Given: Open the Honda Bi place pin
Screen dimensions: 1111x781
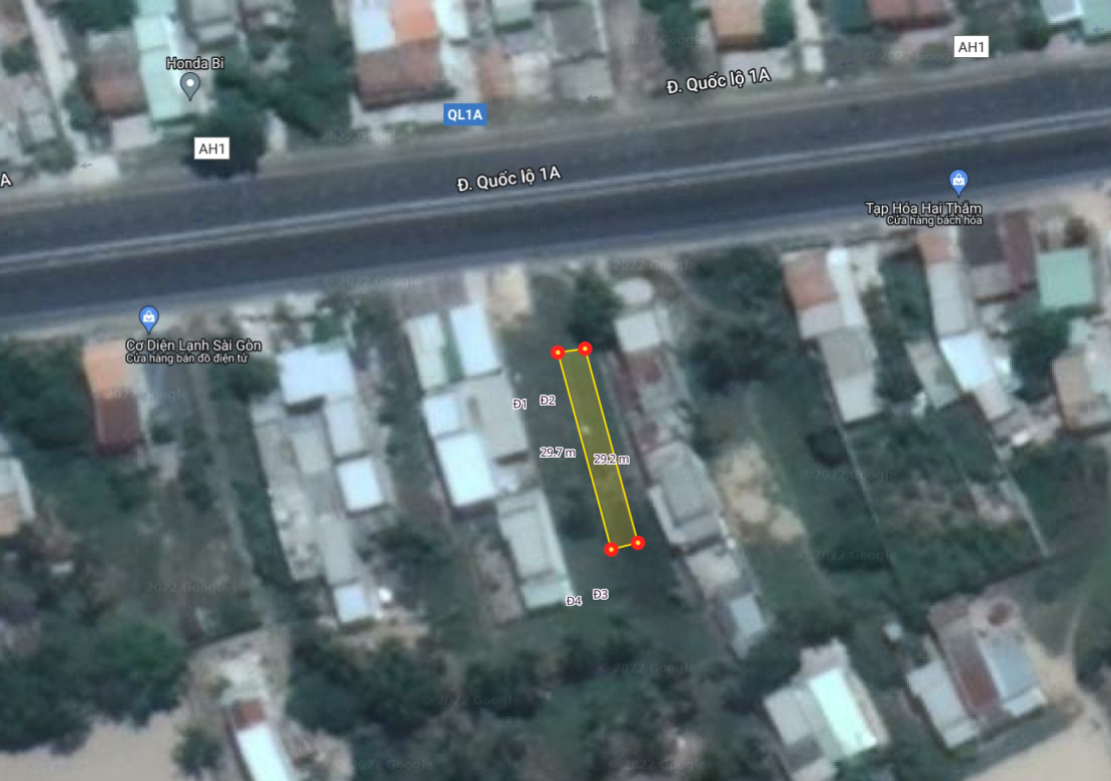Looking at the screenshot, I should 190,86.
